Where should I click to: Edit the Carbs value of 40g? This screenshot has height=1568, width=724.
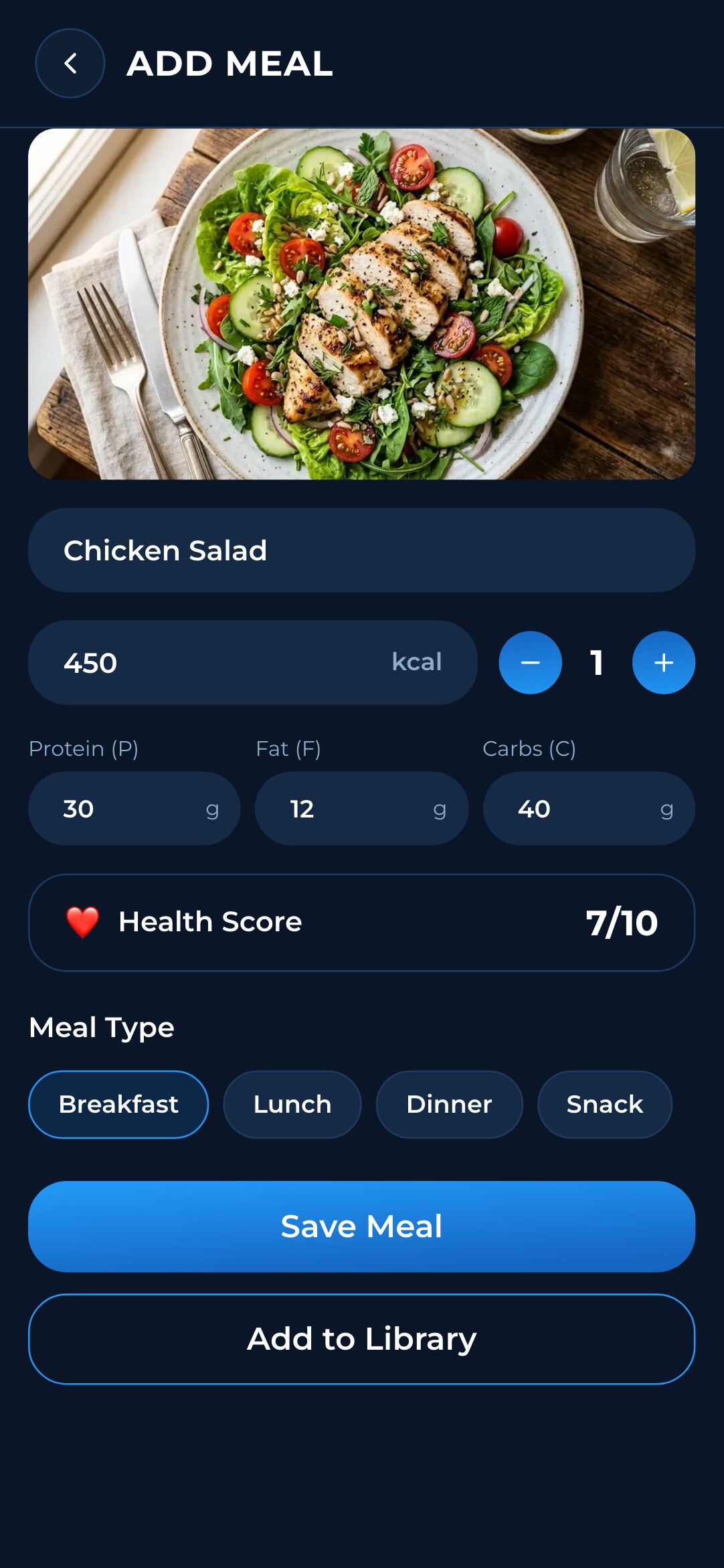point(587,809)
